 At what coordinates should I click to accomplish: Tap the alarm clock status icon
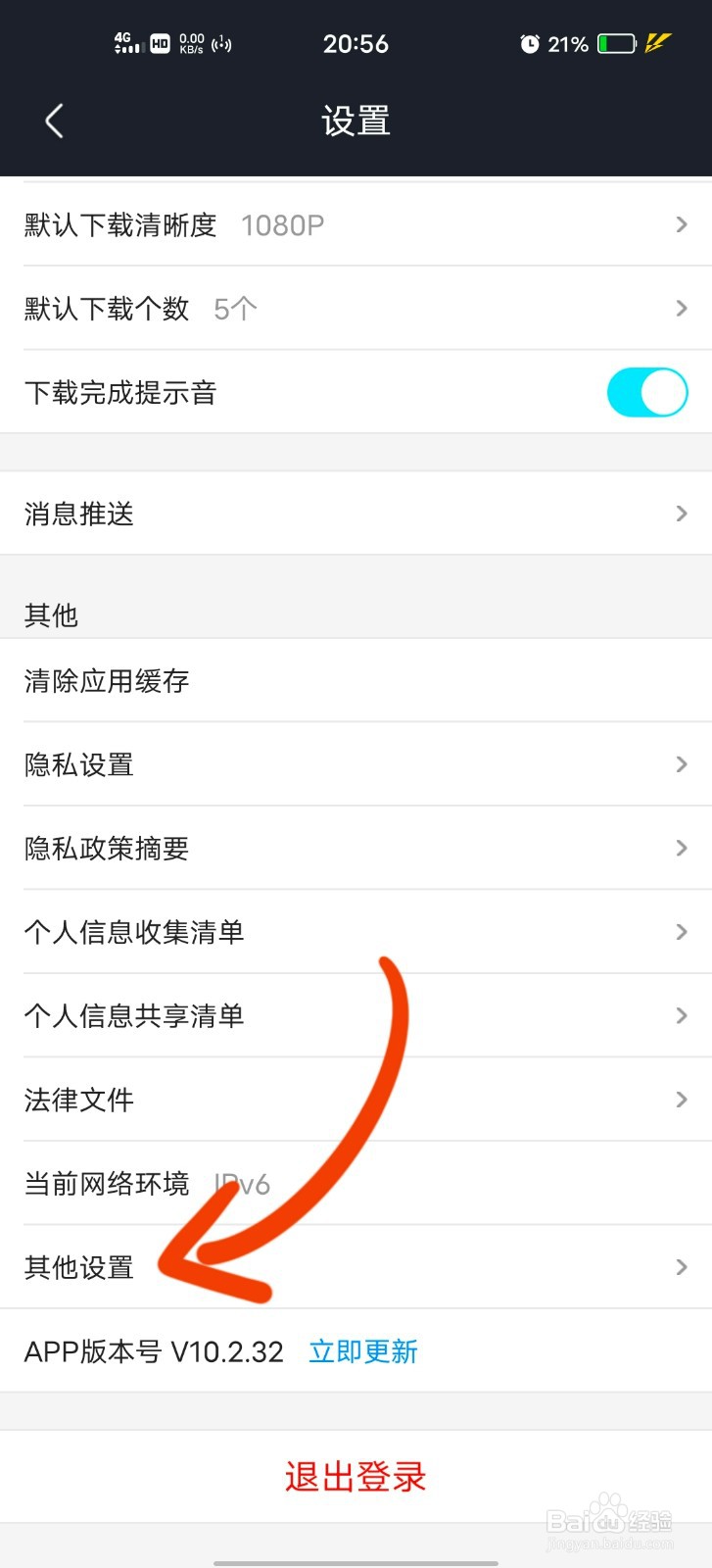[528, 44]
